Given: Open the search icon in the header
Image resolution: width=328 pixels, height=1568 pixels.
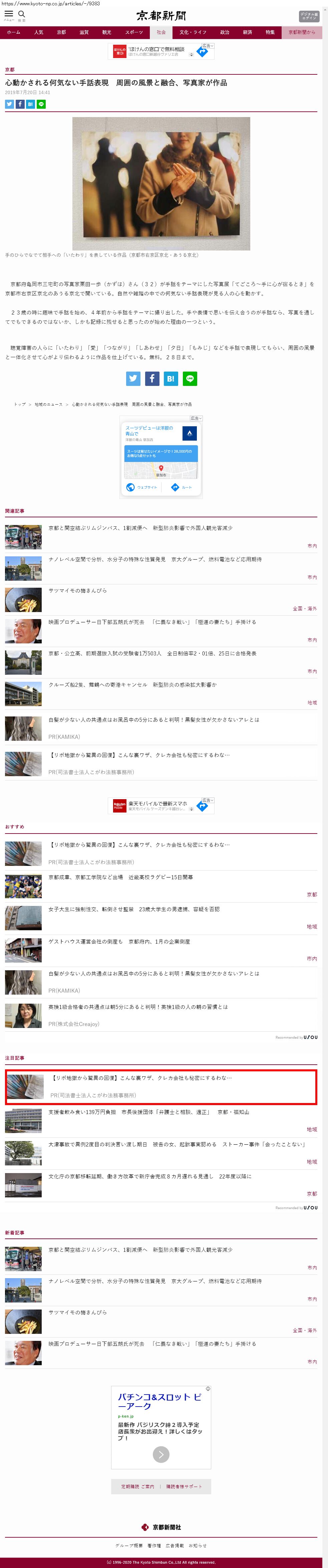Looking at the screenshot, I should click(22, 15).
